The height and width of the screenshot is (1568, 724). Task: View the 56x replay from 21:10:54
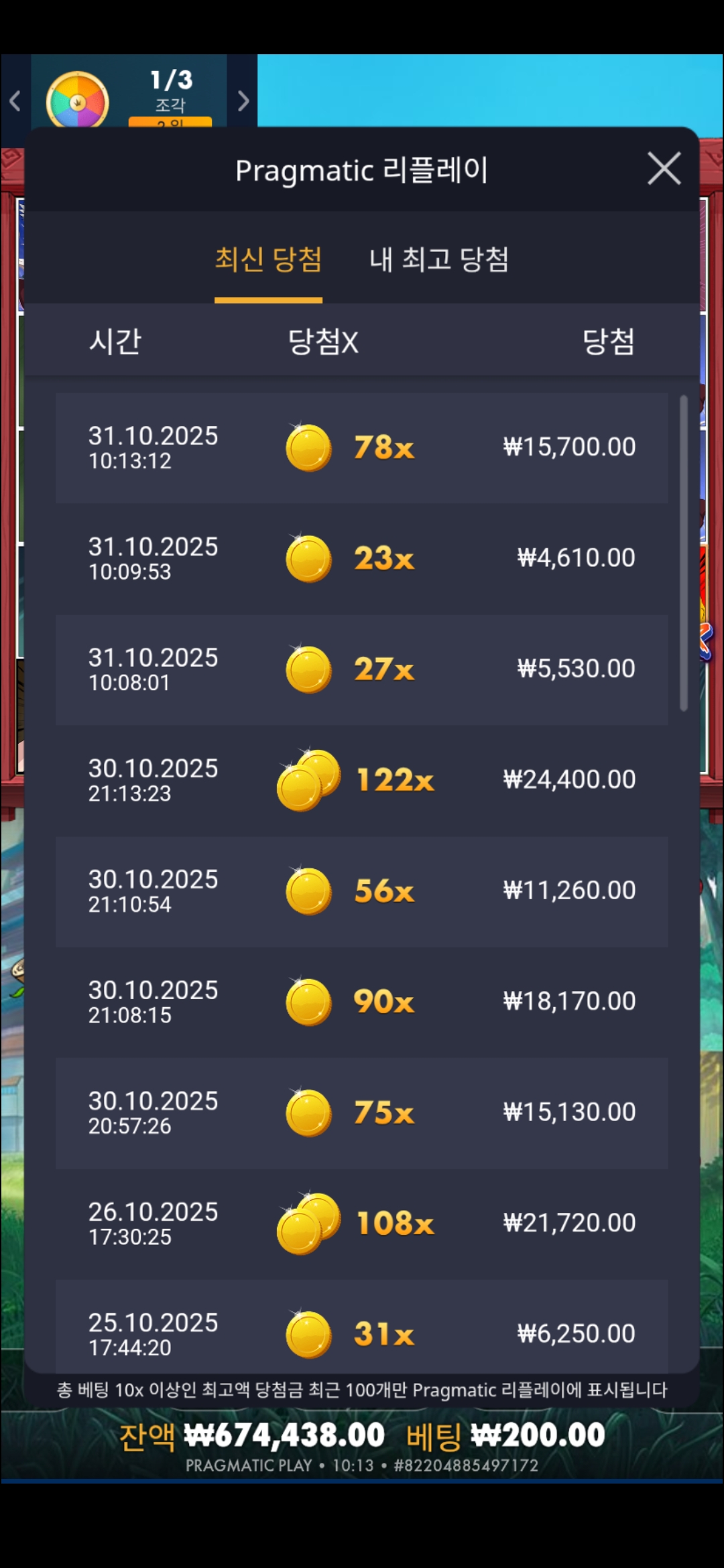(362, 891)
